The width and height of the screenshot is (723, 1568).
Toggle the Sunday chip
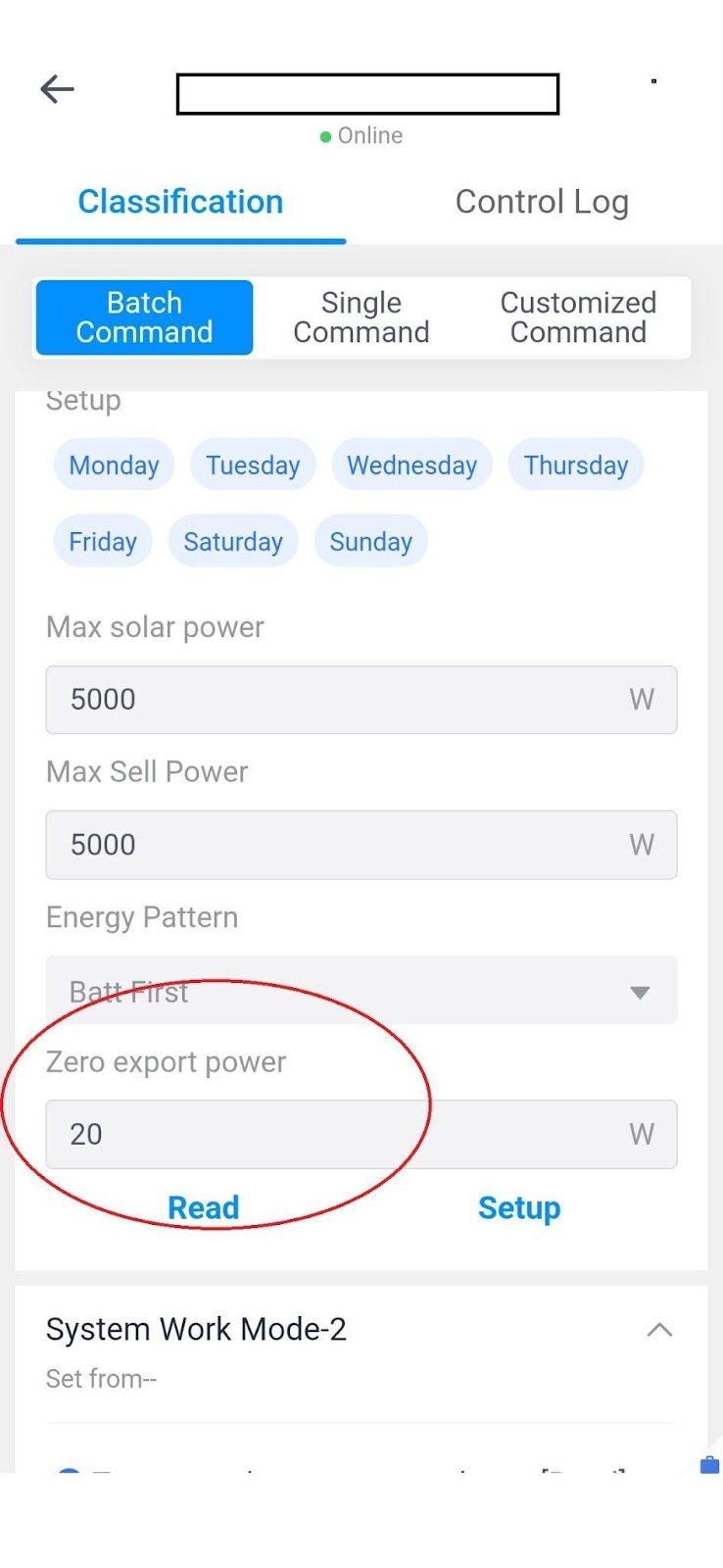tap(370, 542)
